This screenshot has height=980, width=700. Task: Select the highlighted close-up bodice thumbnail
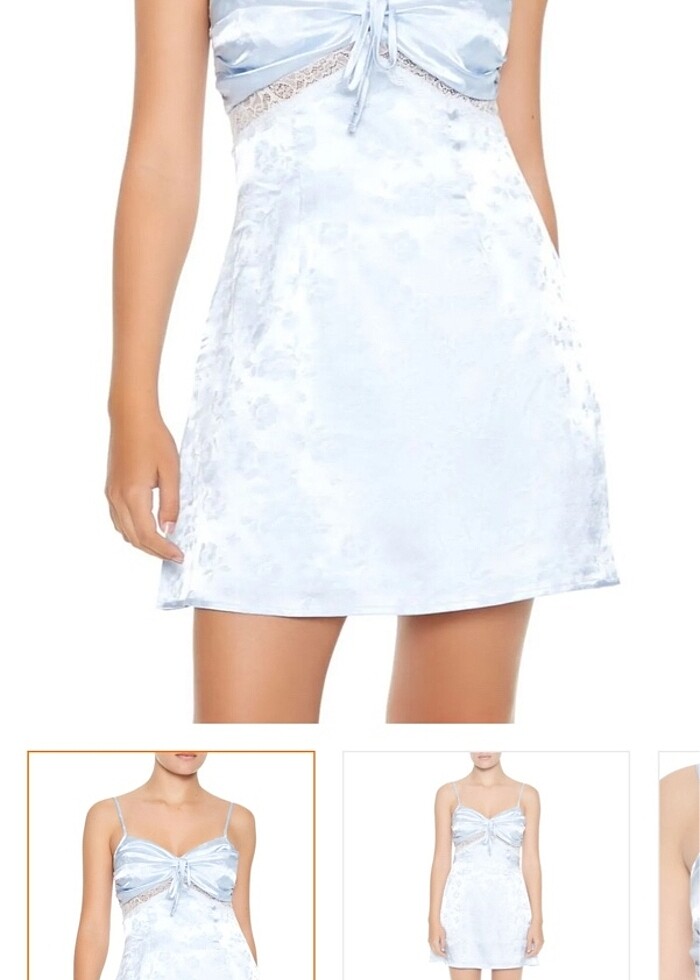(171, 866)
